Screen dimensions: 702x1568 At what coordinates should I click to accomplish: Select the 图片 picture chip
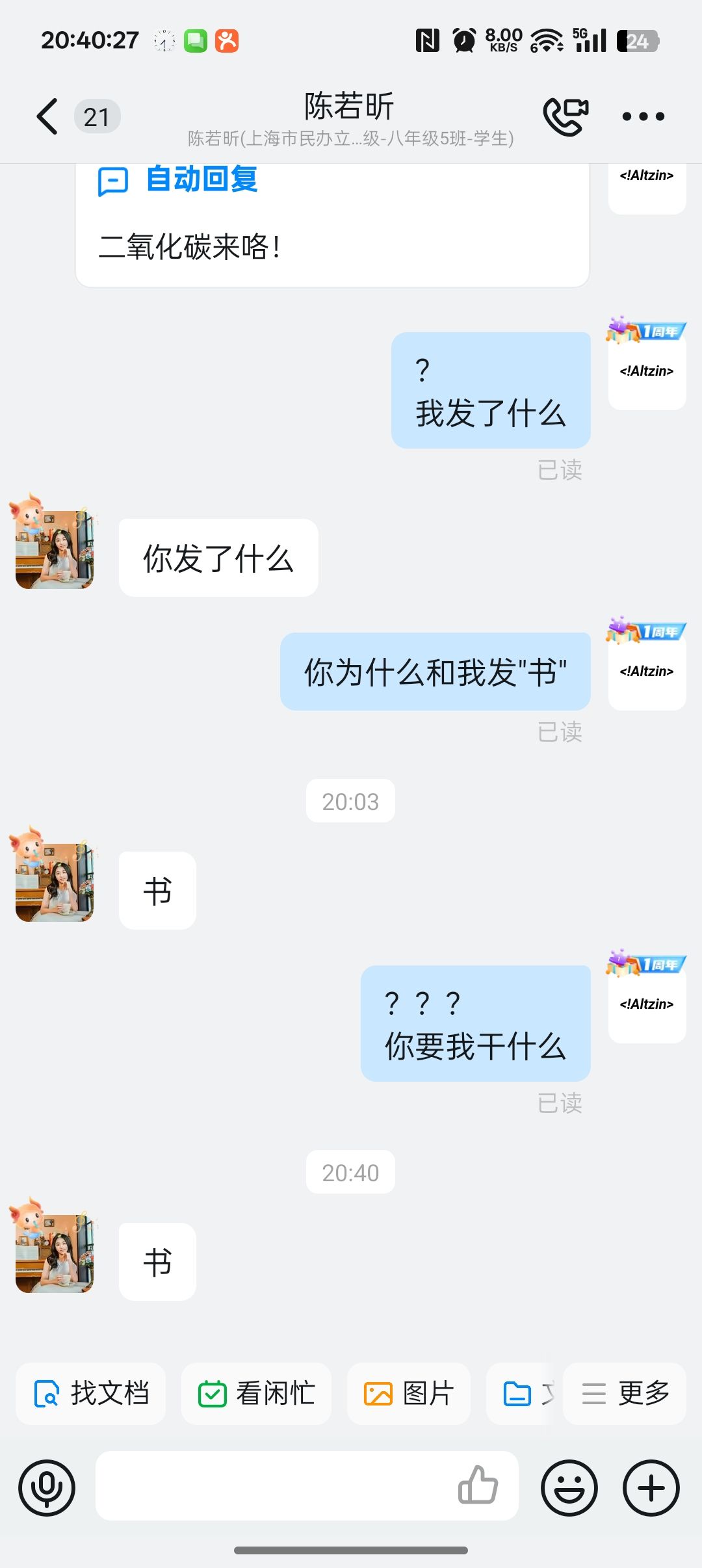coord(409,1394)
